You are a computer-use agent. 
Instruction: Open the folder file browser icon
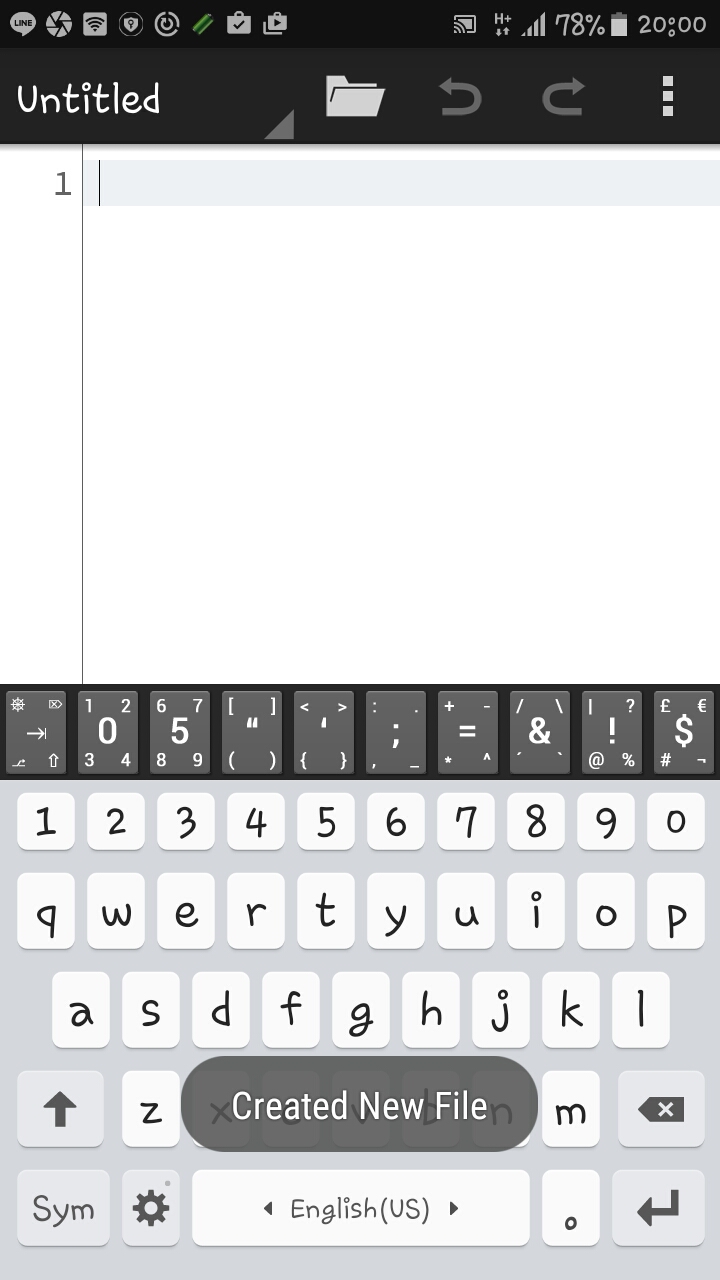coord(355,98)
